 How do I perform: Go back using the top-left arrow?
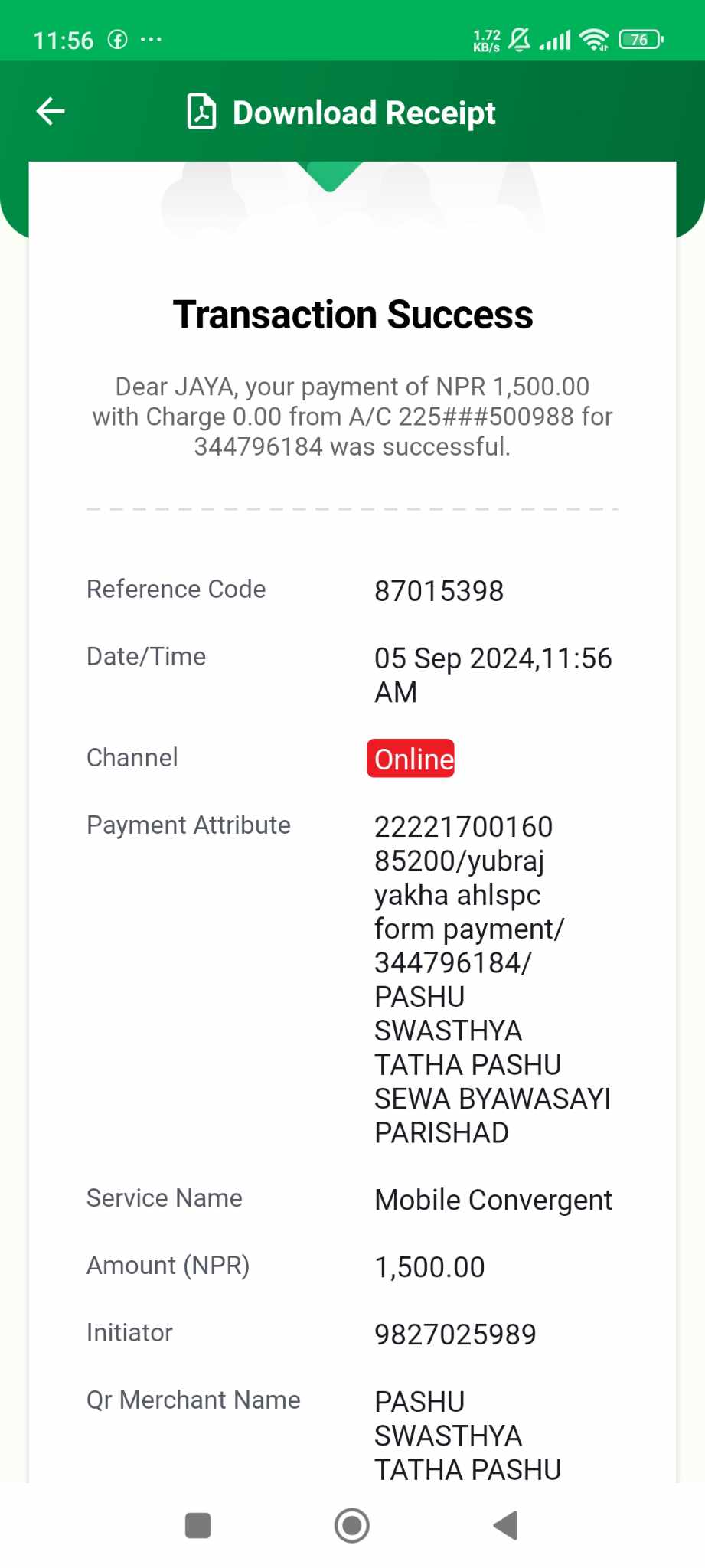[x=51, y=112]
